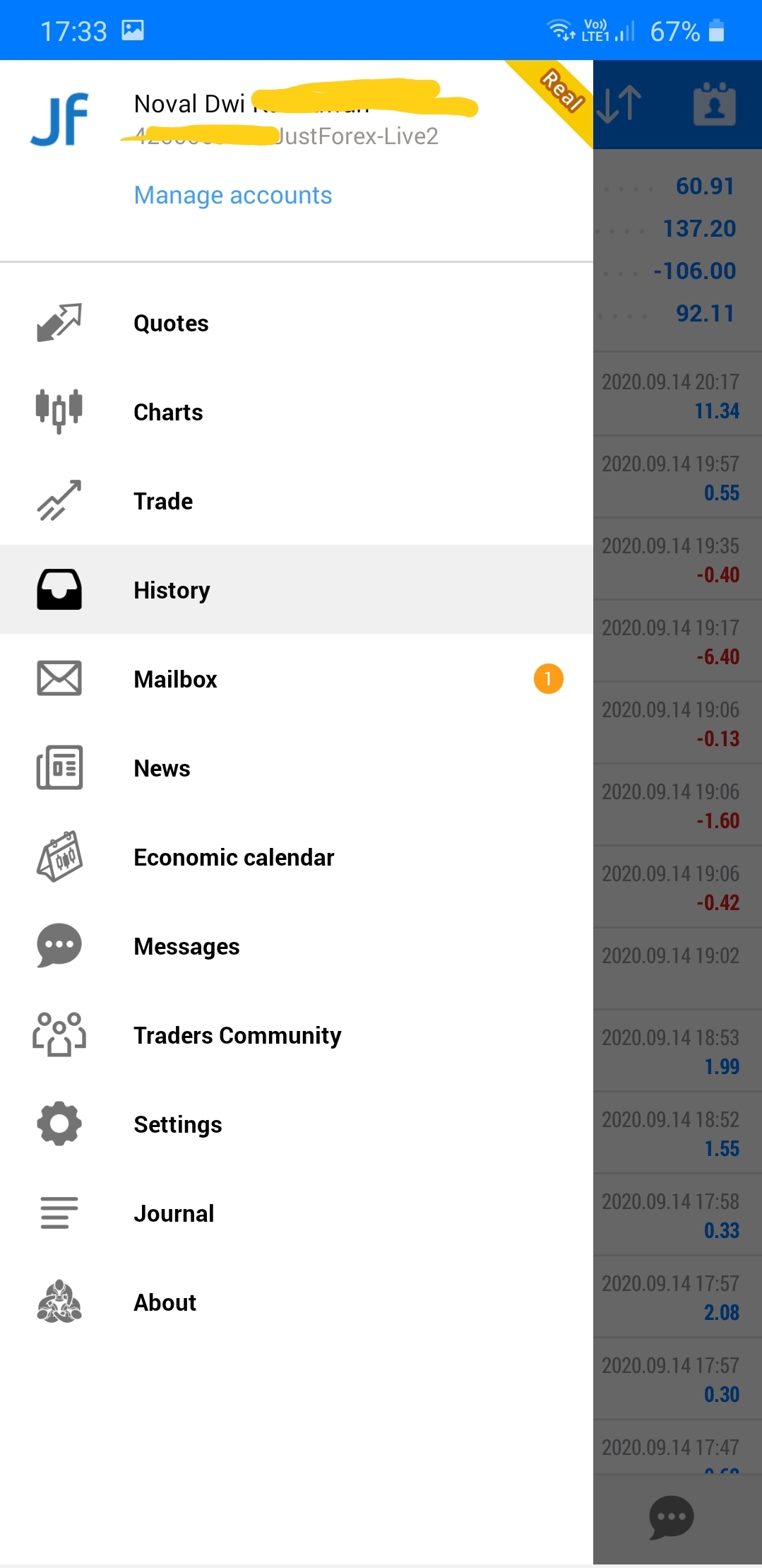The height and width of the screenshot is (1568, 762).
Task: Open History from the drawer
Action: tap(297, 590)
